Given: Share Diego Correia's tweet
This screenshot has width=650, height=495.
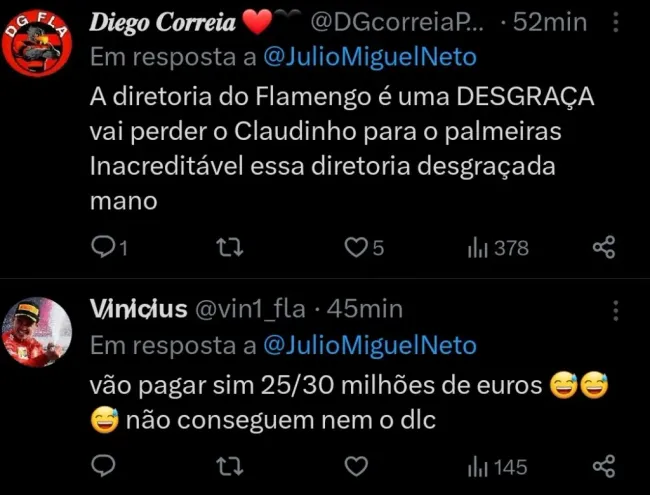Looking at the screenshot, I should 603,247.
